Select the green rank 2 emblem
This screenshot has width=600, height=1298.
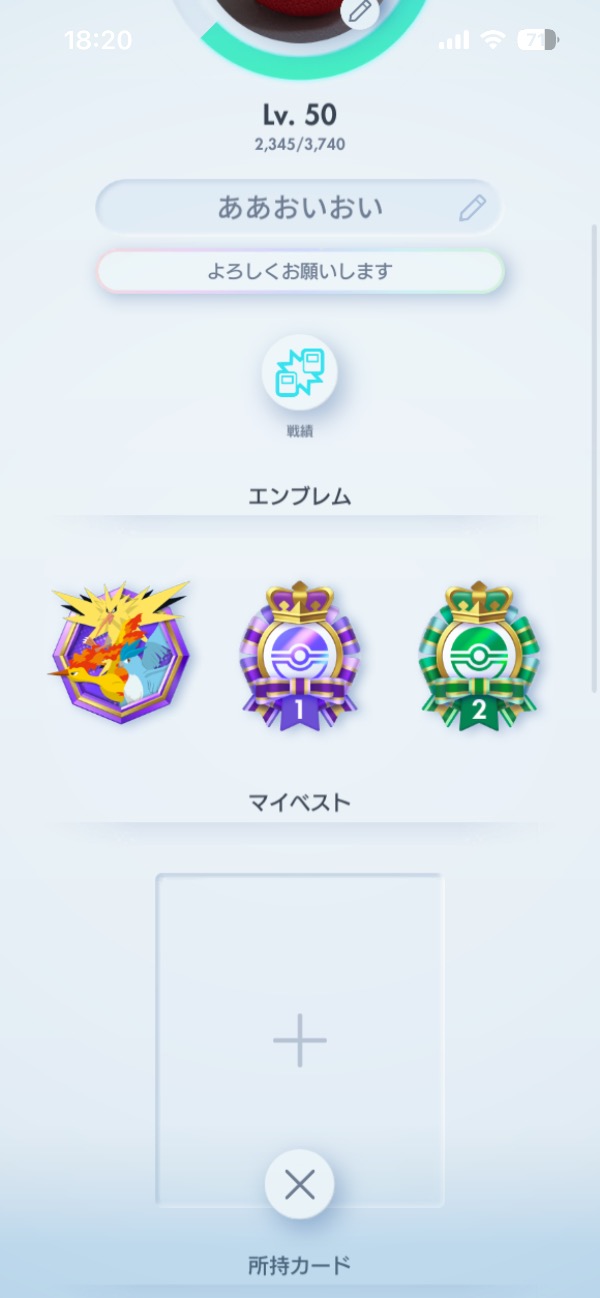479,655
